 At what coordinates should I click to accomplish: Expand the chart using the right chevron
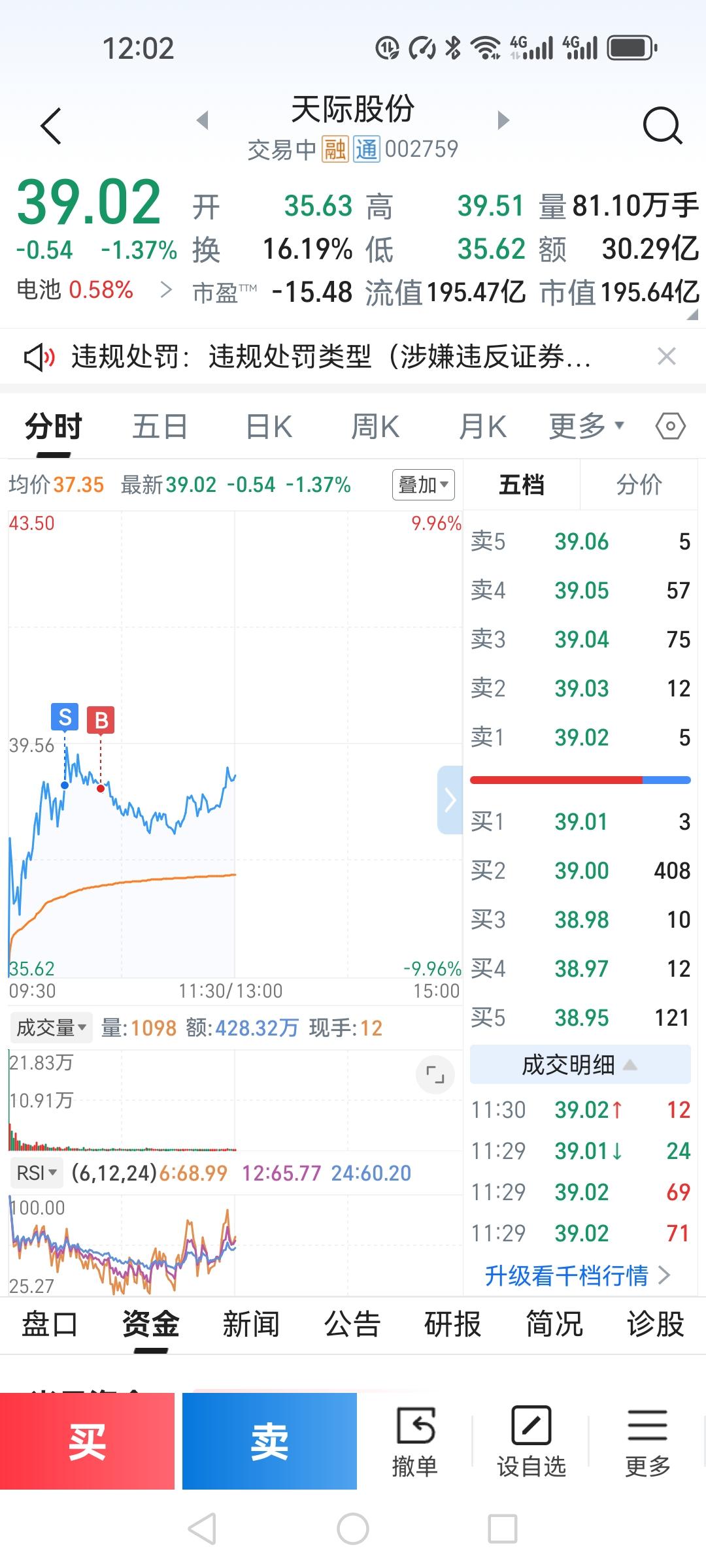[x=449, y=798]
